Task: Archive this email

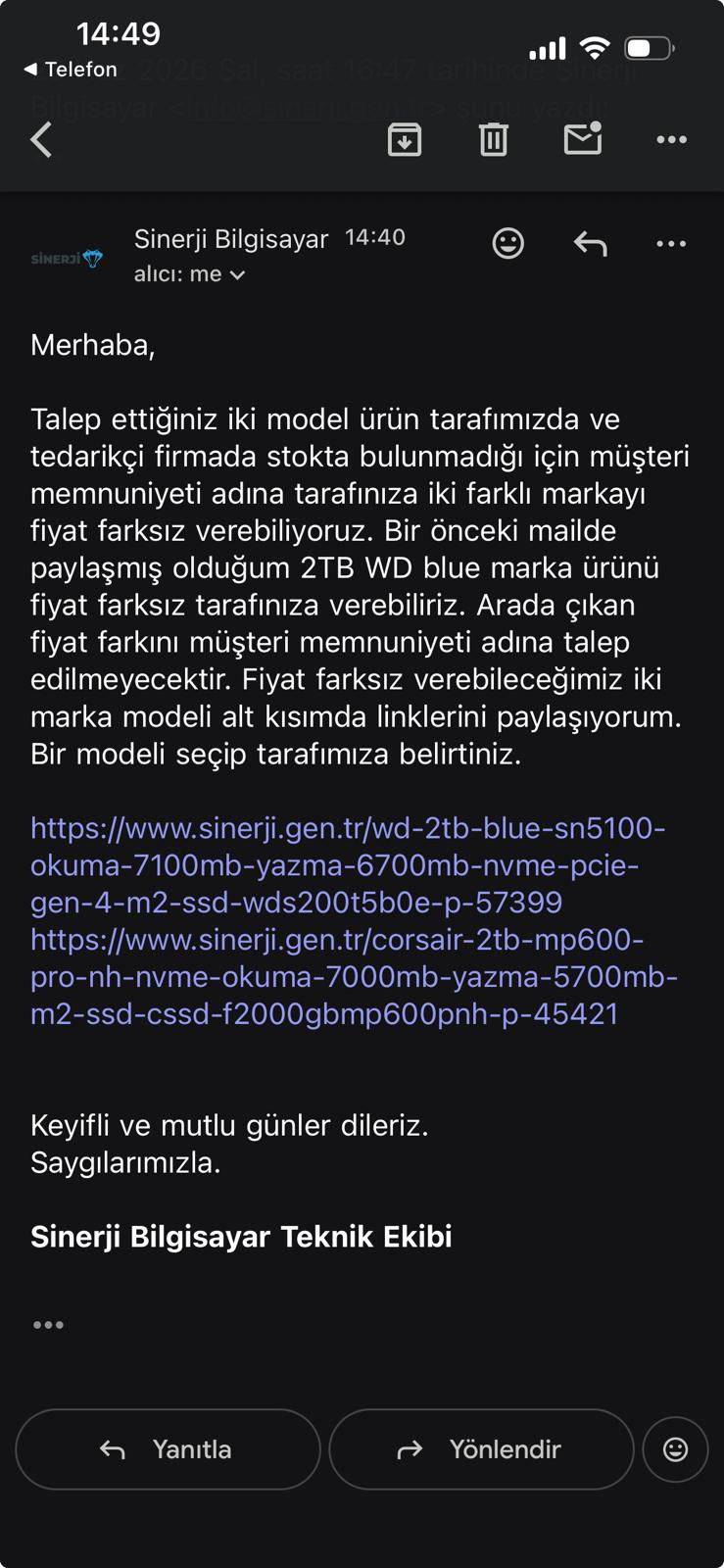Action: (405, 140)
